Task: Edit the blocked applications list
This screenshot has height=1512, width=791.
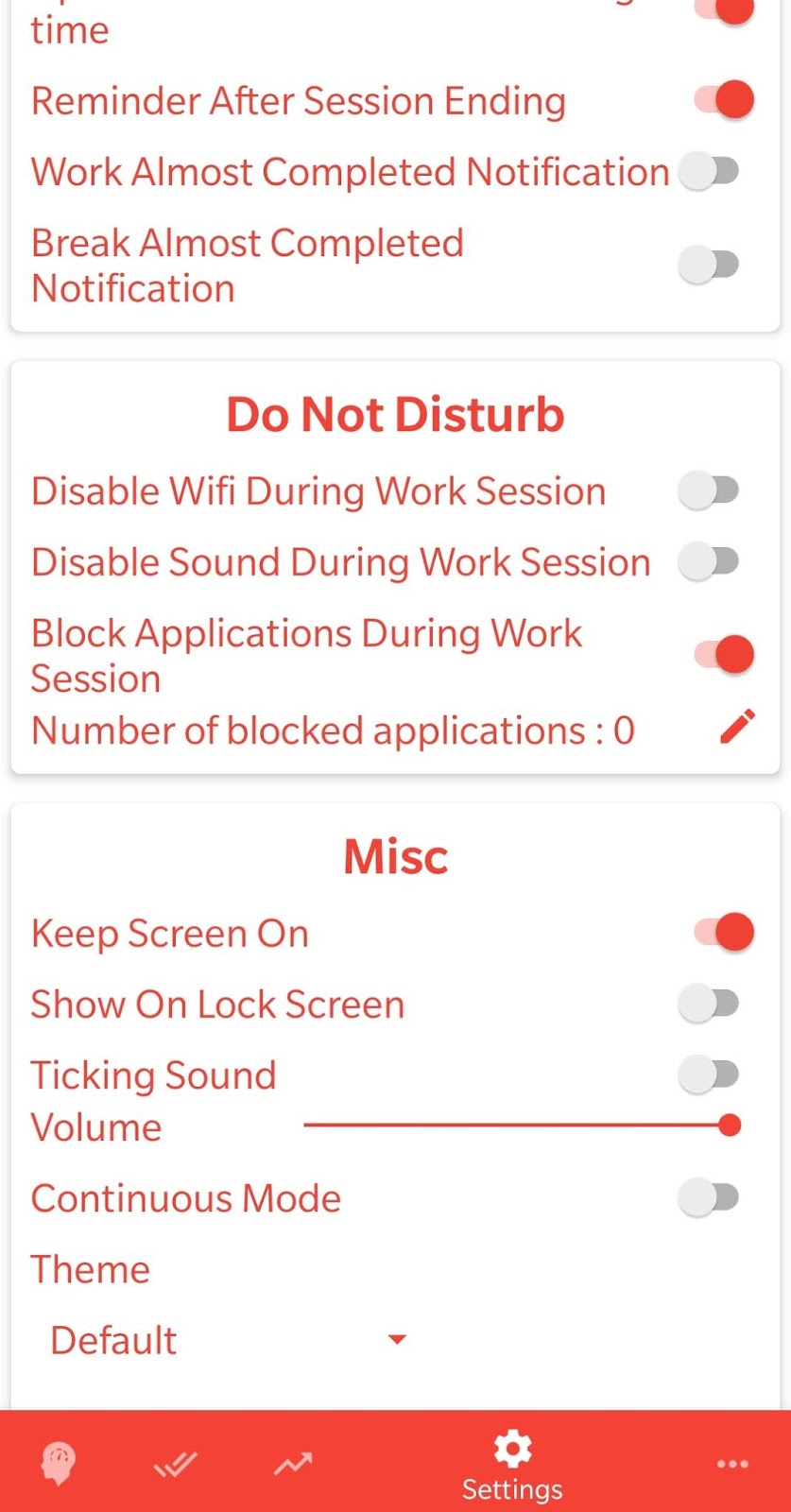Action: coord(737,727)
